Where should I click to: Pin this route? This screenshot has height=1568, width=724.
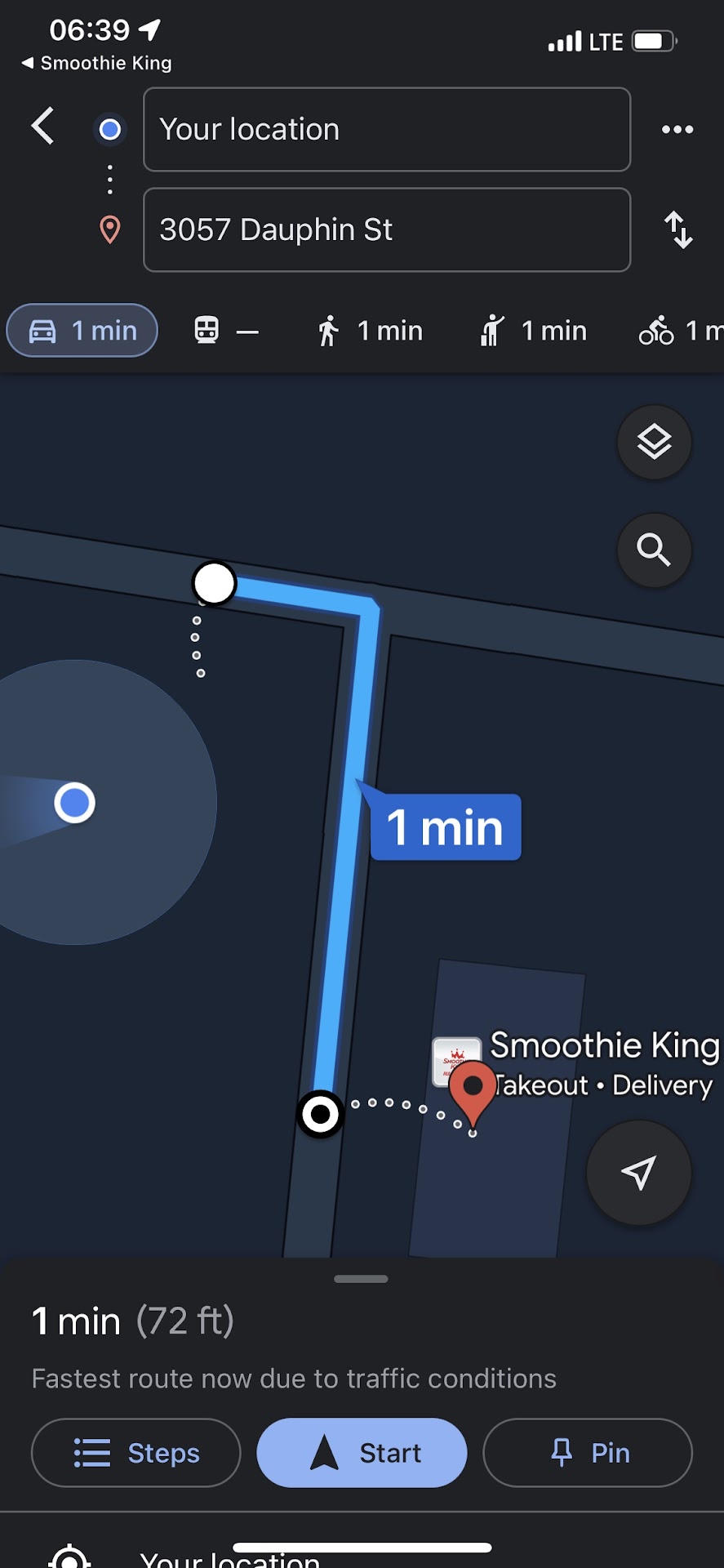pos(588,1453)
